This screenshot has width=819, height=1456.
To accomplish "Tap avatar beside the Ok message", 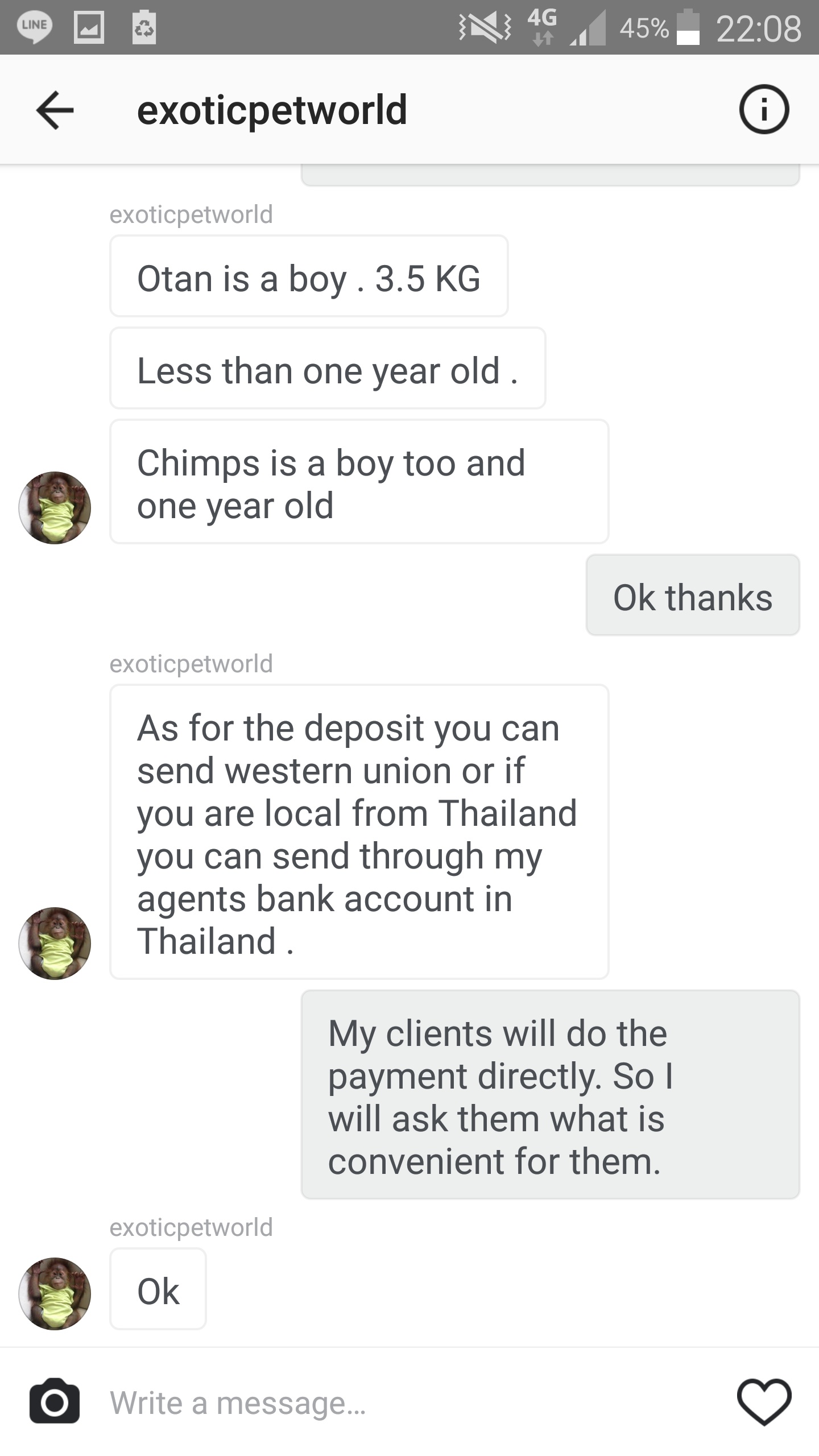I will point(55,1293).
